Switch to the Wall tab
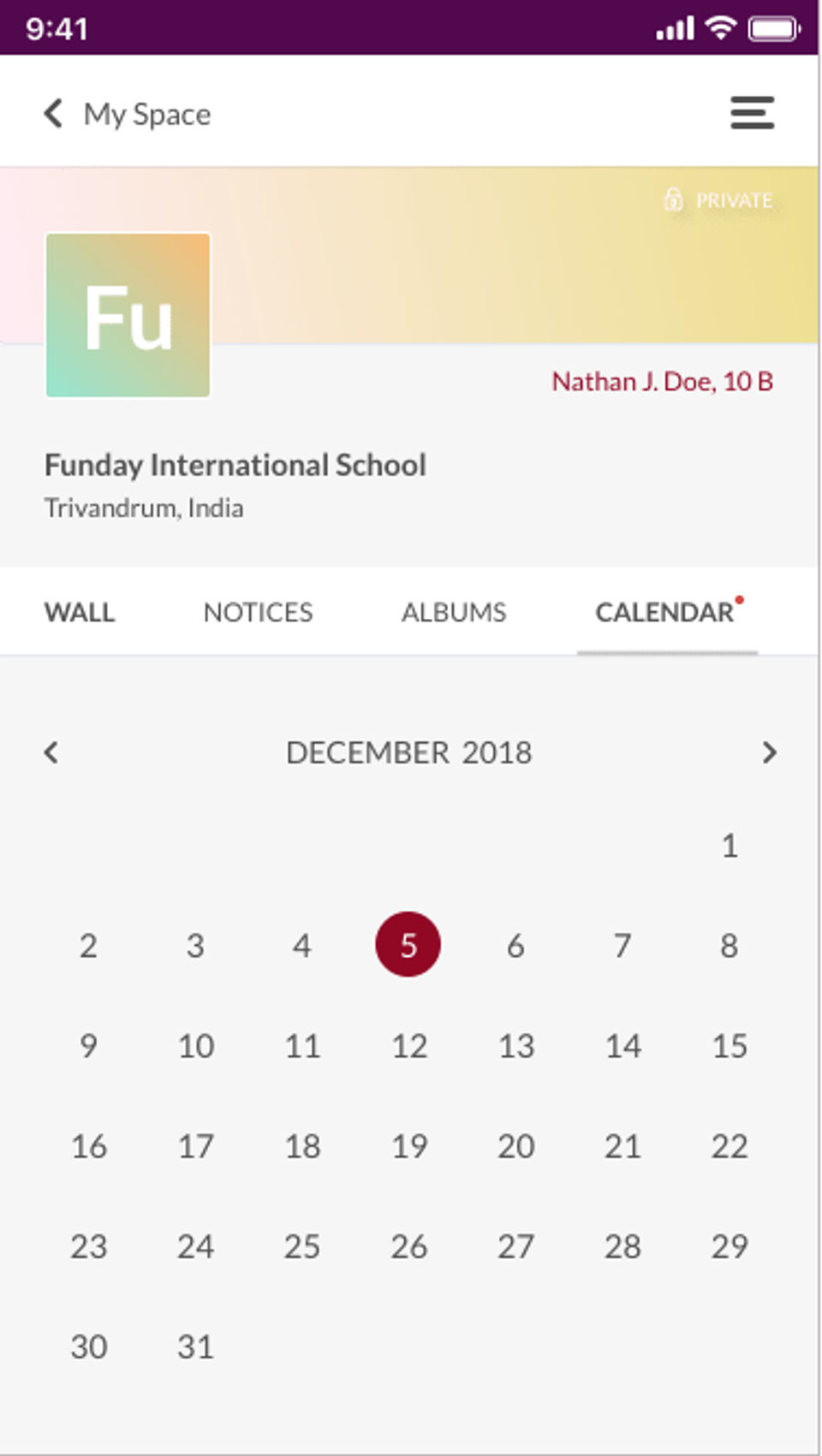The height and width of the screenshot is (1456, 822). pyautogui.click(x=80, y=613)
